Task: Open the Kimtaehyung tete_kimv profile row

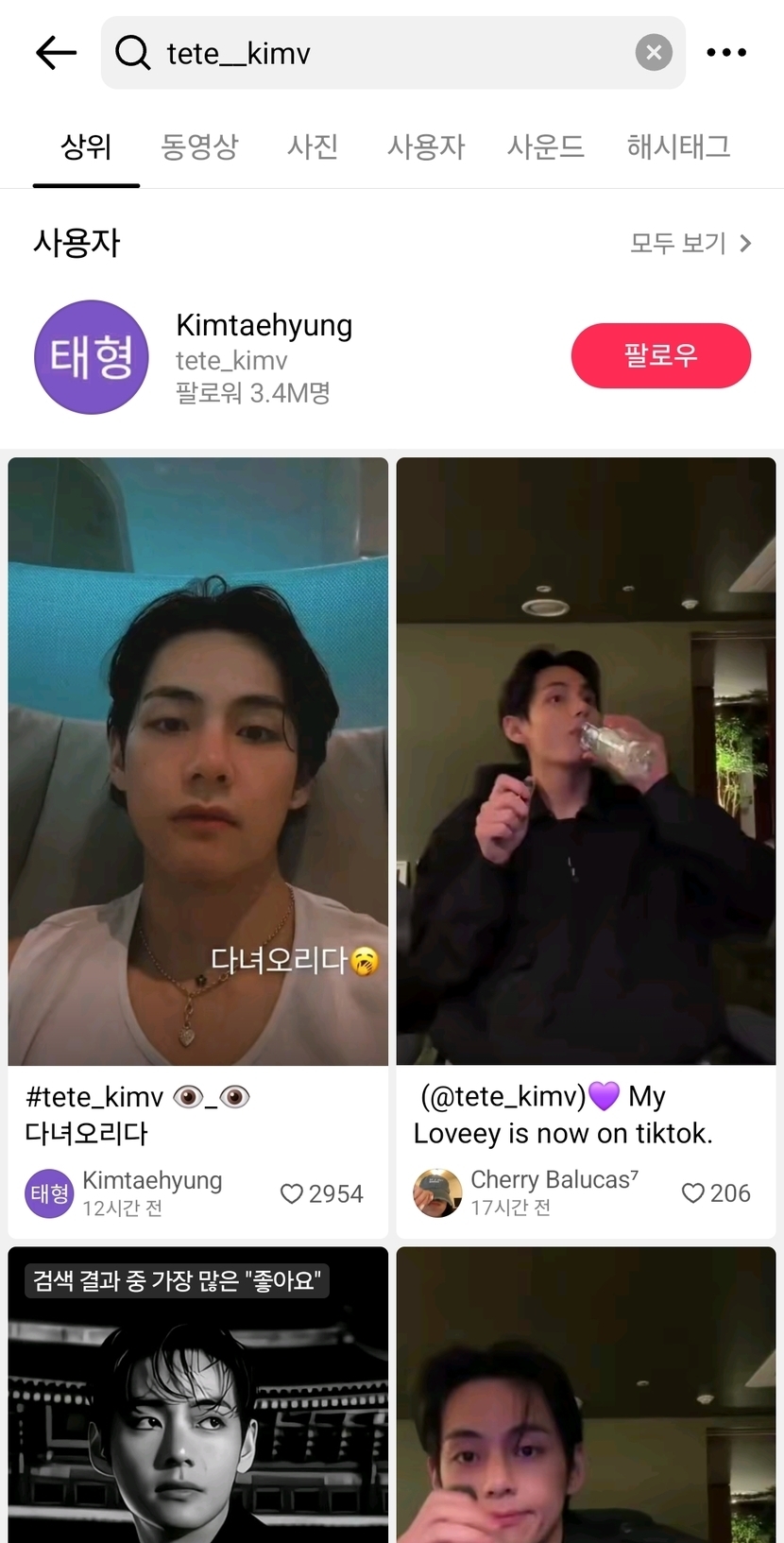Action: [x=264, y=357]
